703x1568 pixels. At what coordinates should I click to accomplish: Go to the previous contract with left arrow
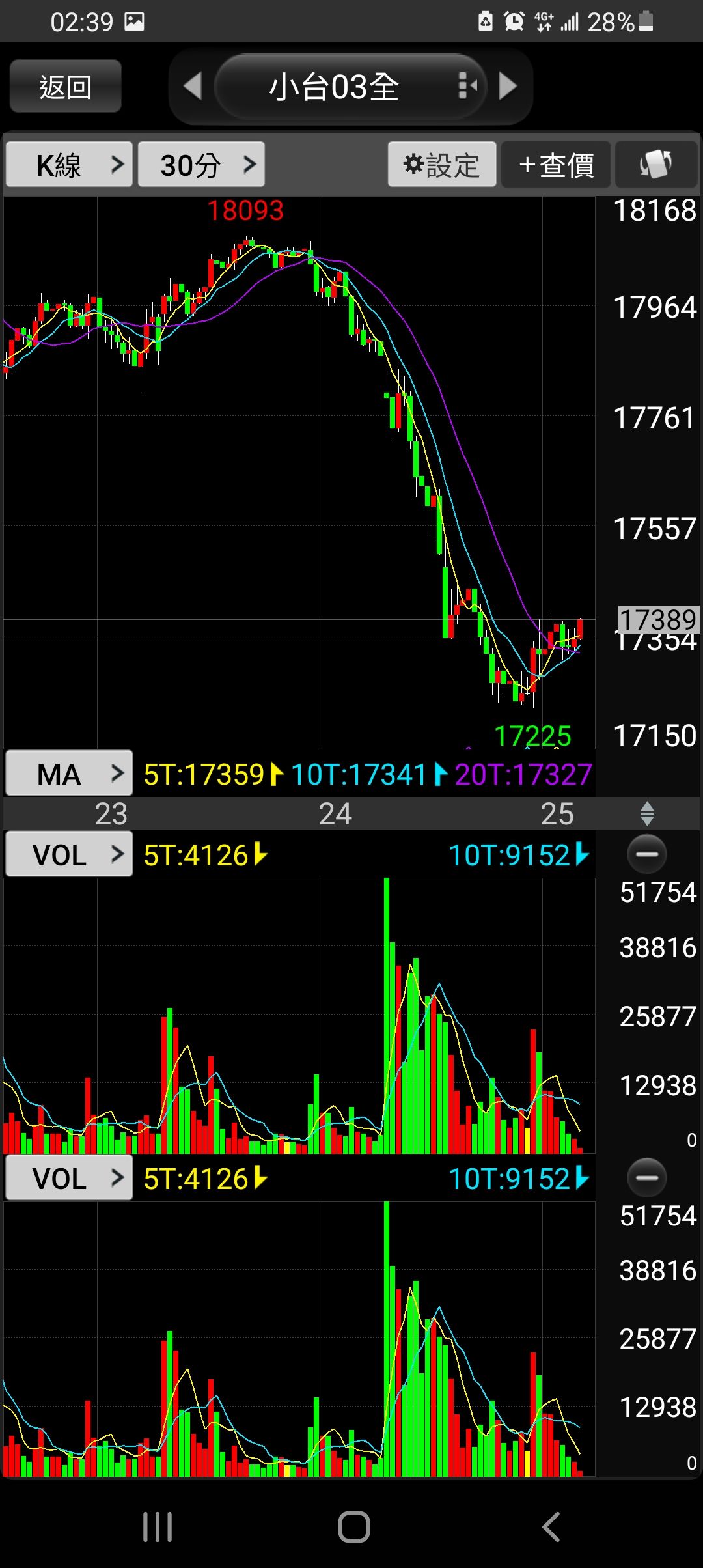[x=193, y=86]
